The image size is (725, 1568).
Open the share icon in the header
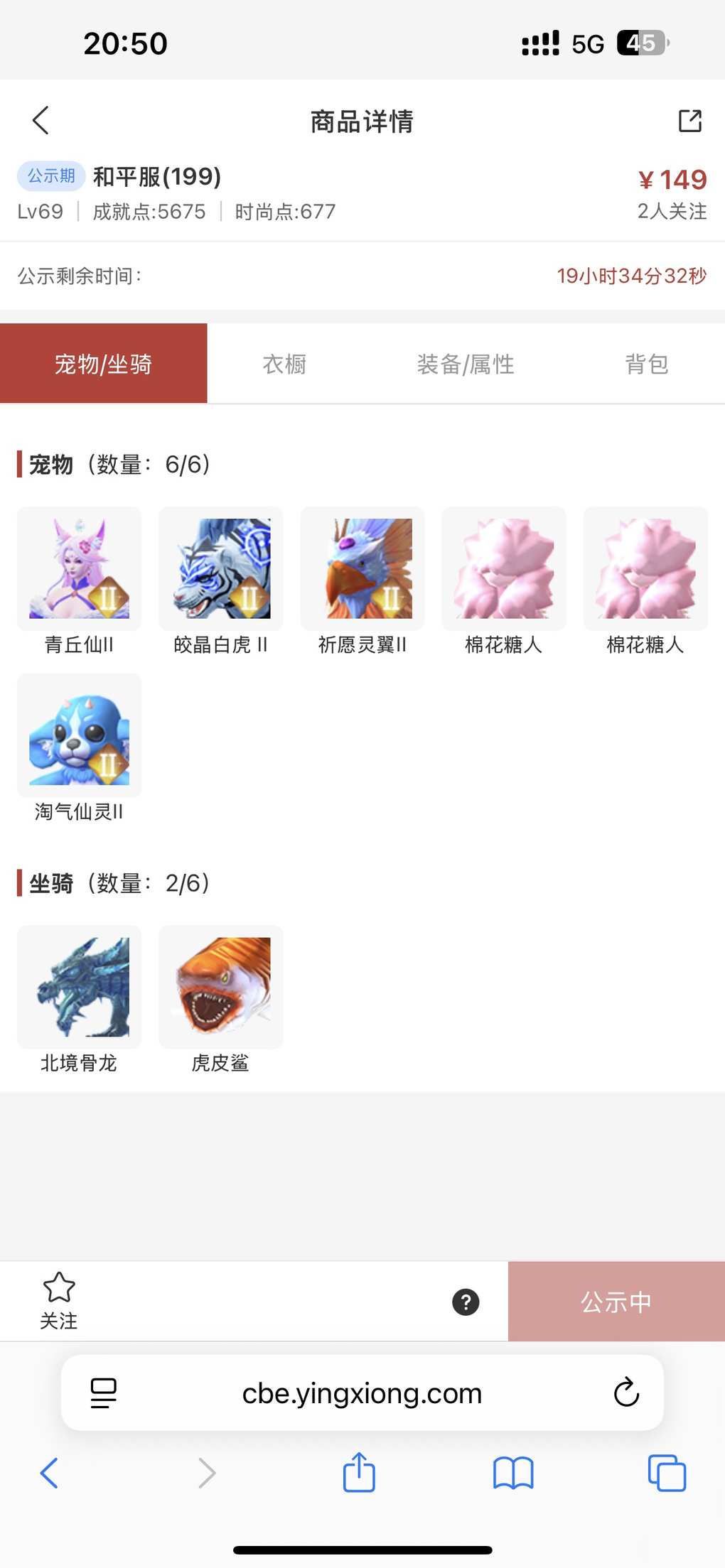coord(689,121)
